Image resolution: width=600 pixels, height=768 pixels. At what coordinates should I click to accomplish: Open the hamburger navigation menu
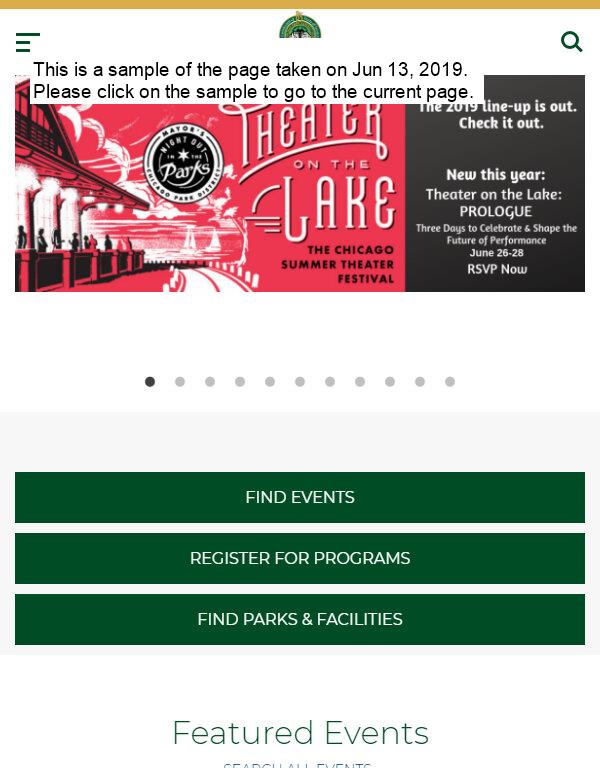point(28,42)
